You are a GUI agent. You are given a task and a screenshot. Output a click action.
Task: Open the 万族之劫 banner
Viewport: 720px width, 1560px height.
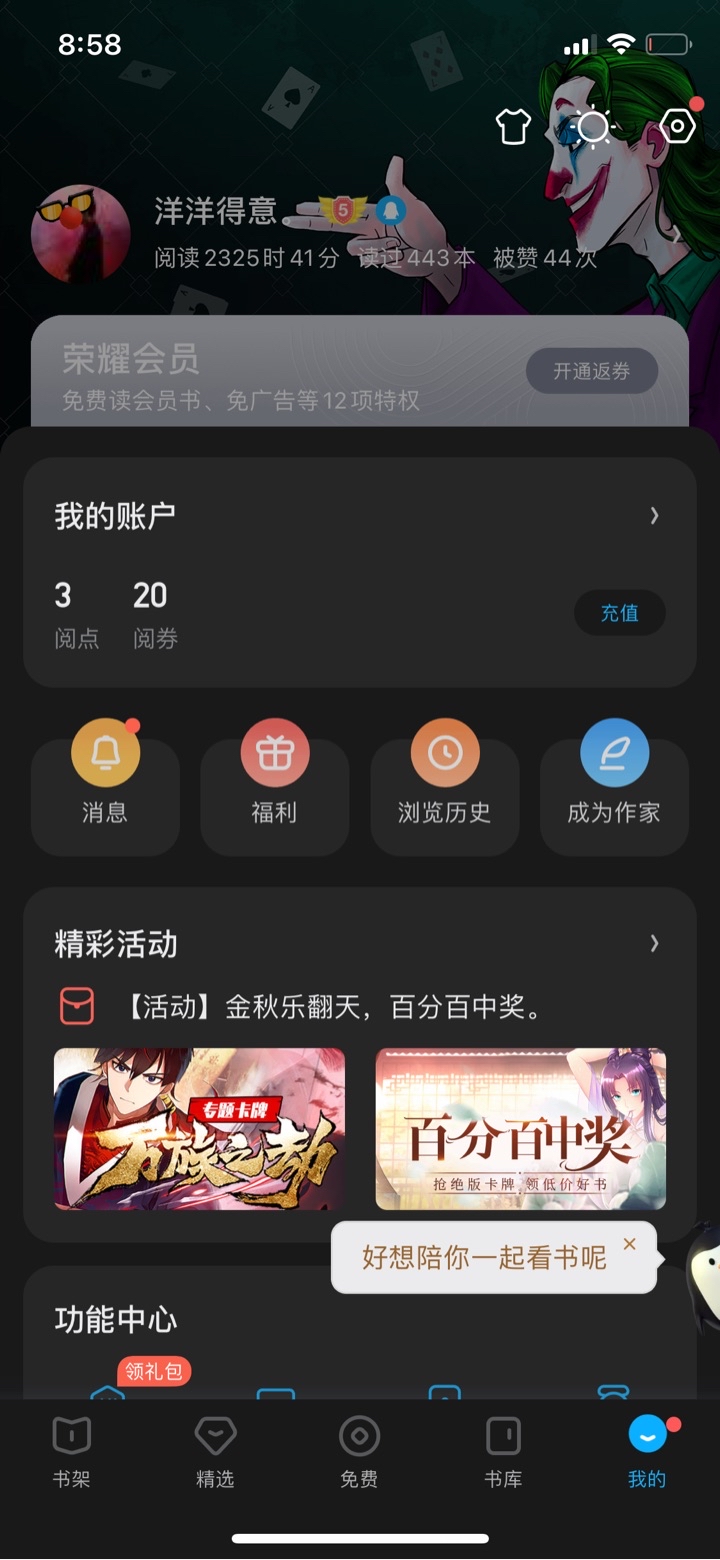[199, 1129]
